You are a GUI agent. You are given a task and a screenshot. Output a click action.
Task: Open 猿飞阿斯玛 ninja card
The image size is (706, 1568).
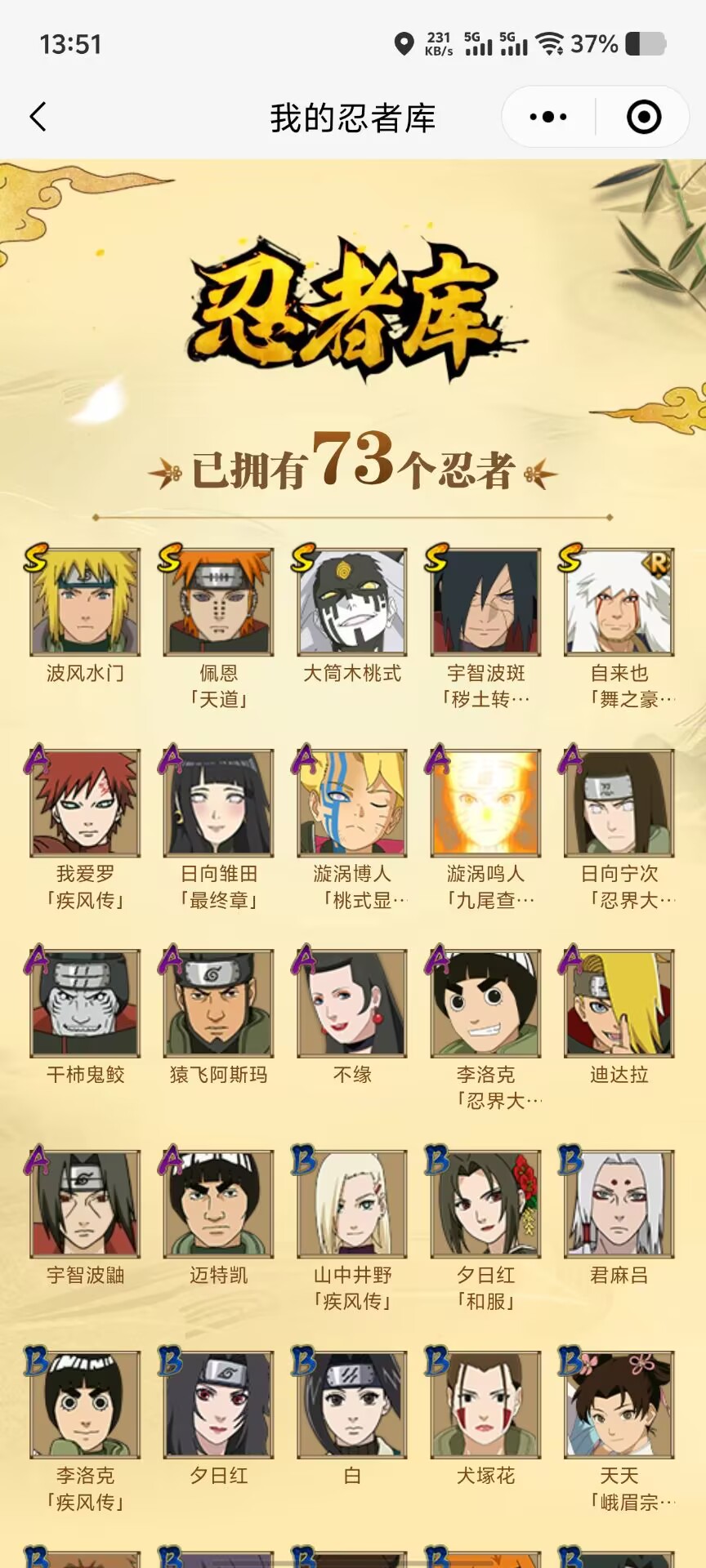point(218,1004)
